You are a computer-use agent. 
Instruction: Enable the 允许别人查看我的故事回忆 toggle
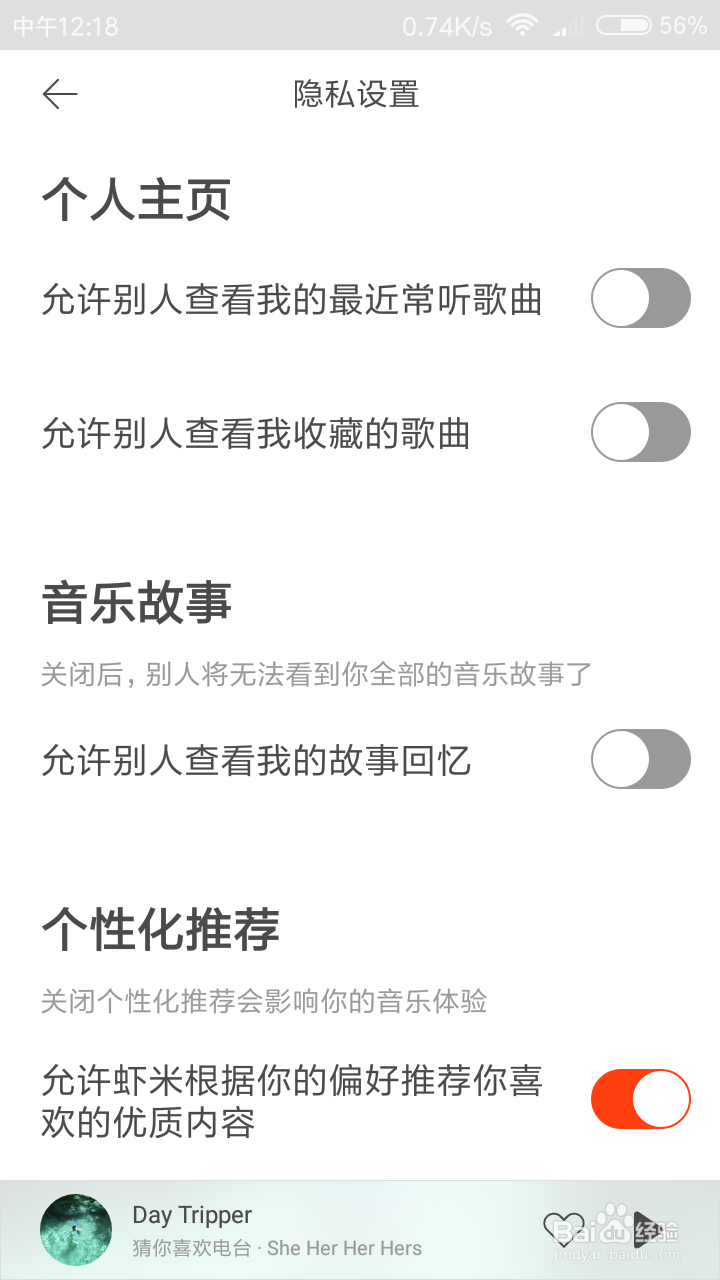pos(641,759)
